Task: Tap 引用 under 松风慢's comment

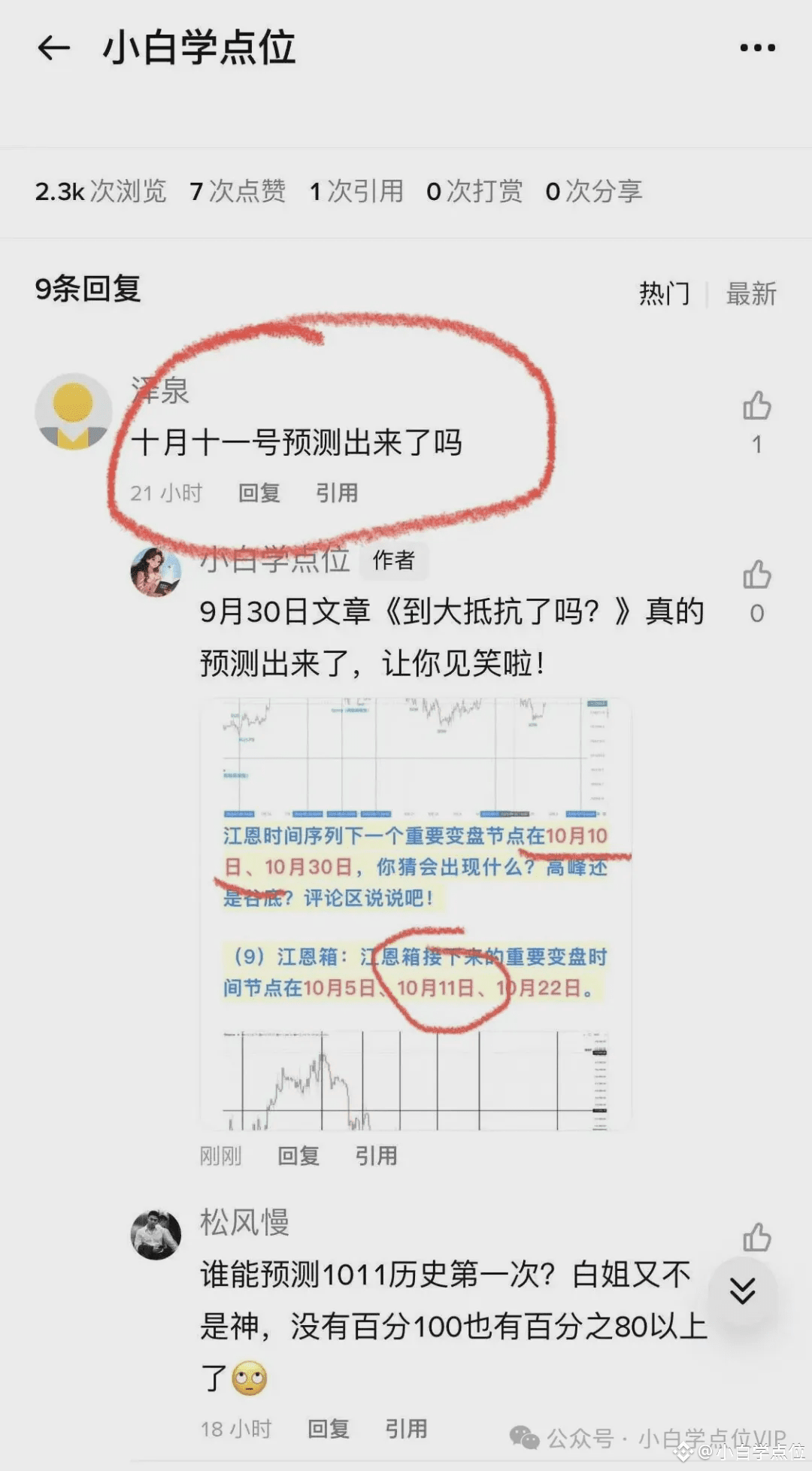Action: (x=406, y=1427)
